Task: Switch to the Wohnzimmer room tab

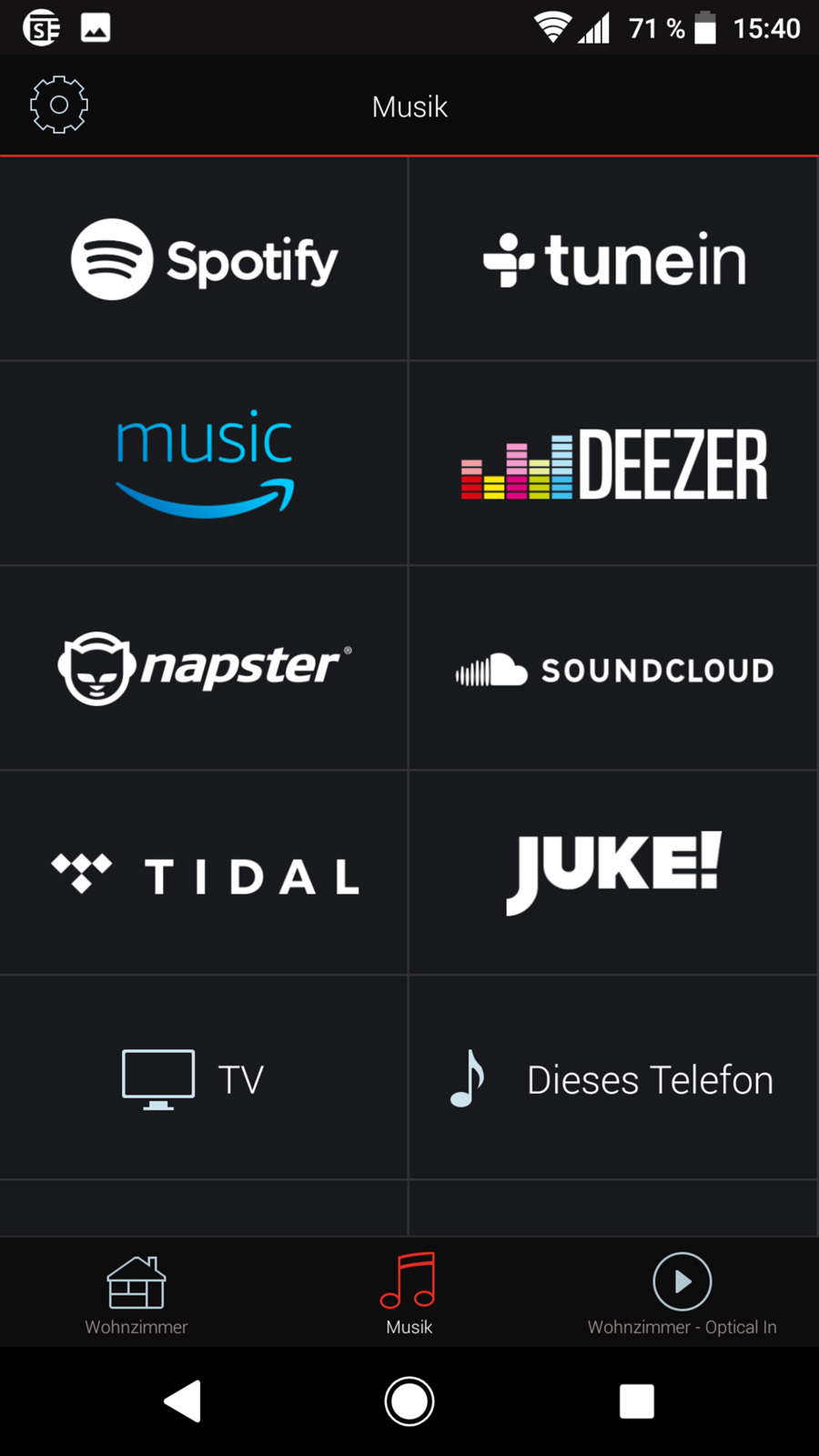Action: (x=136, y=1294)
